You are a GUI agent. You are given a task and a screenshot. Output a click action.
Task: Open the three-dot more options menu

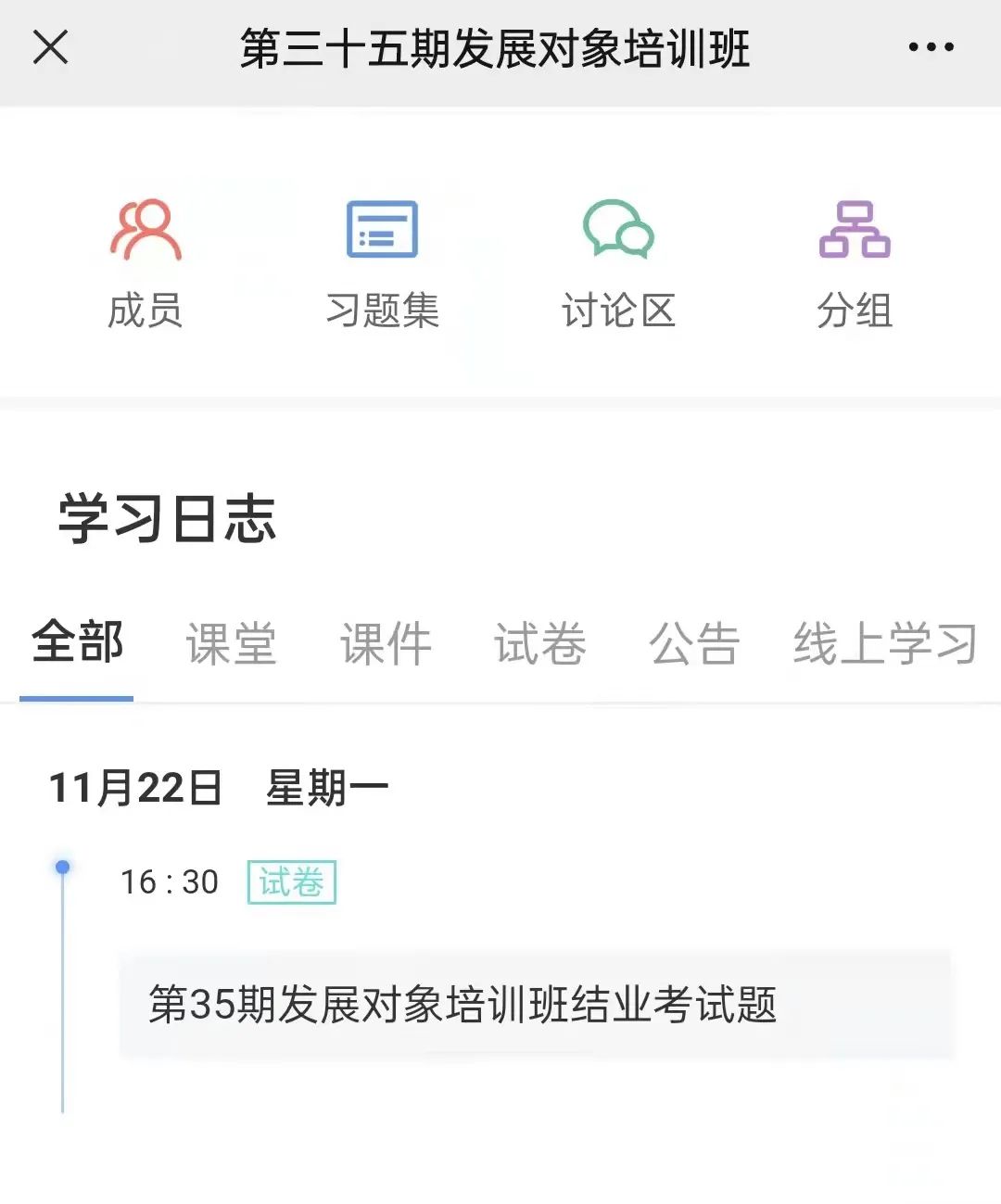[x=931, y=44]
